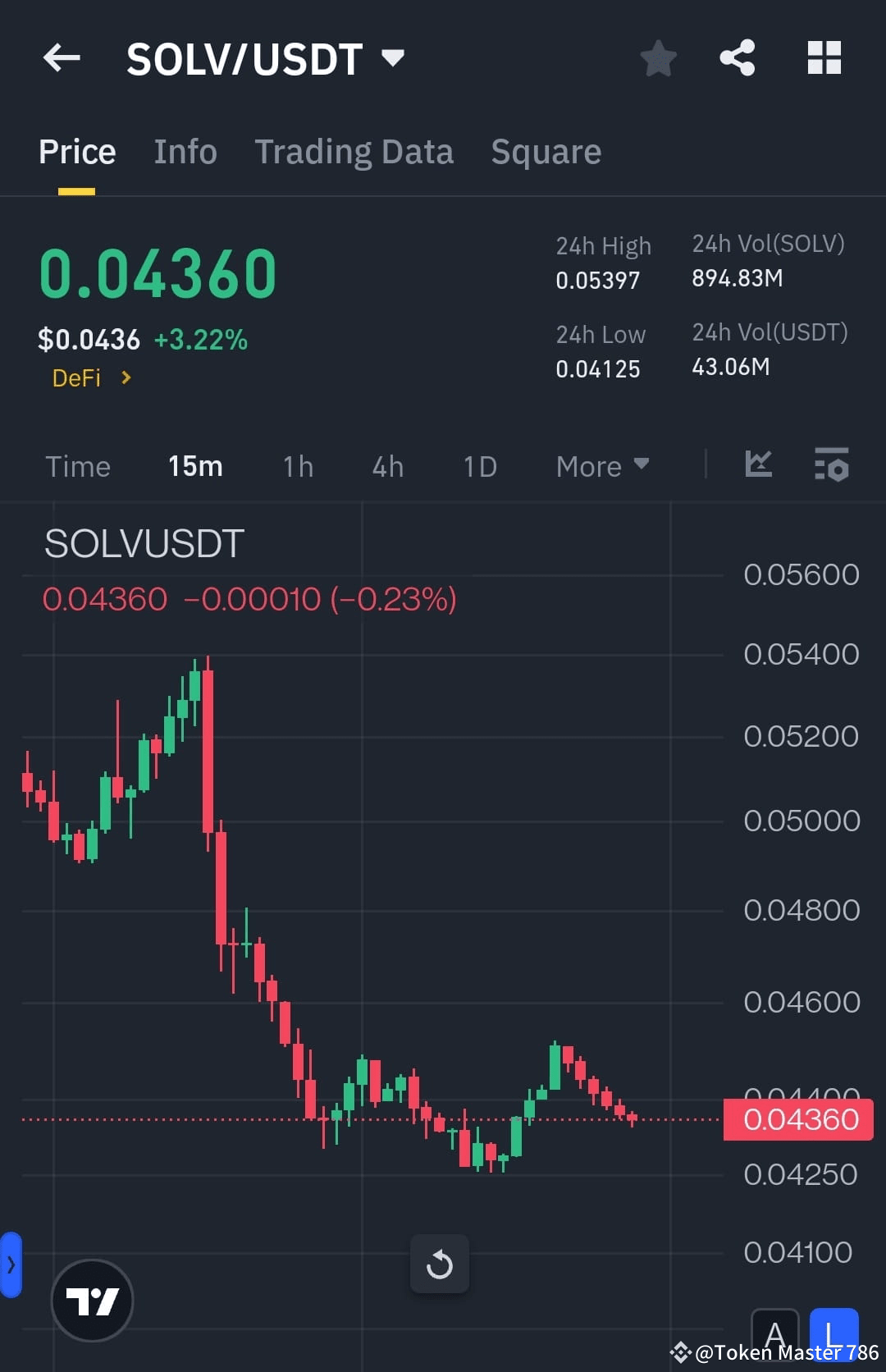This screenshot has height=1372, width=886.
Task: Select the 1D timeframe
Action: click(478, 465)
